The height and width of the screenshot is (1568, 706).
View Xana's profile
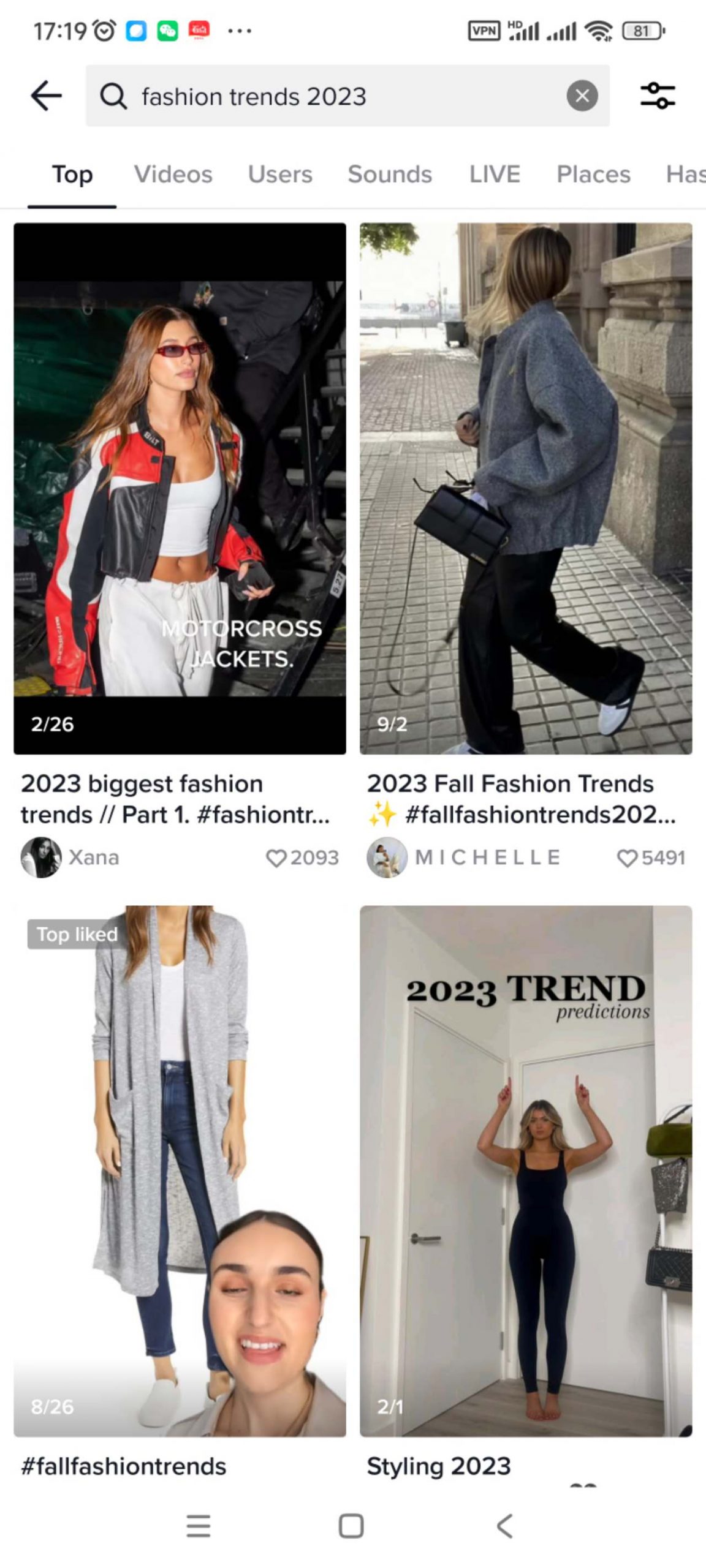click(70, 857)
